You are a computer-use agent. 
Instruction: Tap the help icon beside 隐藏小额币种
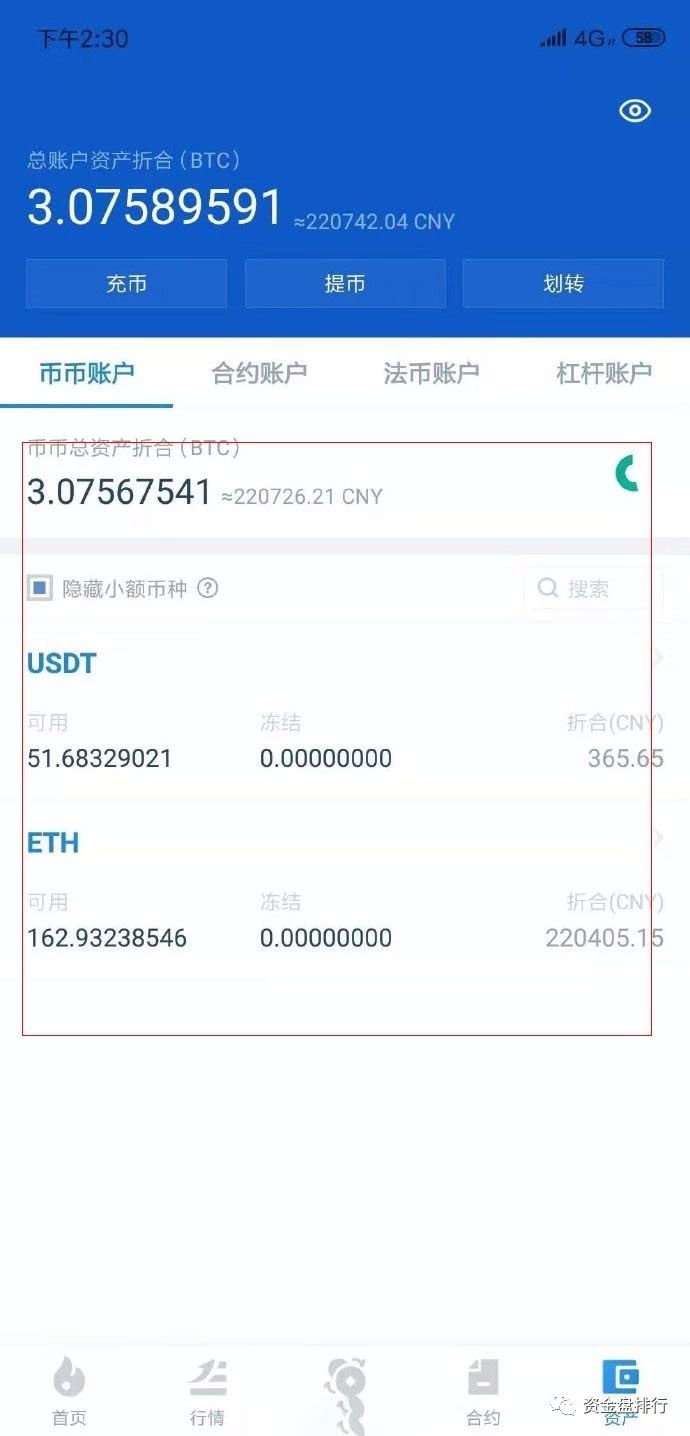[x=207, y=588]
